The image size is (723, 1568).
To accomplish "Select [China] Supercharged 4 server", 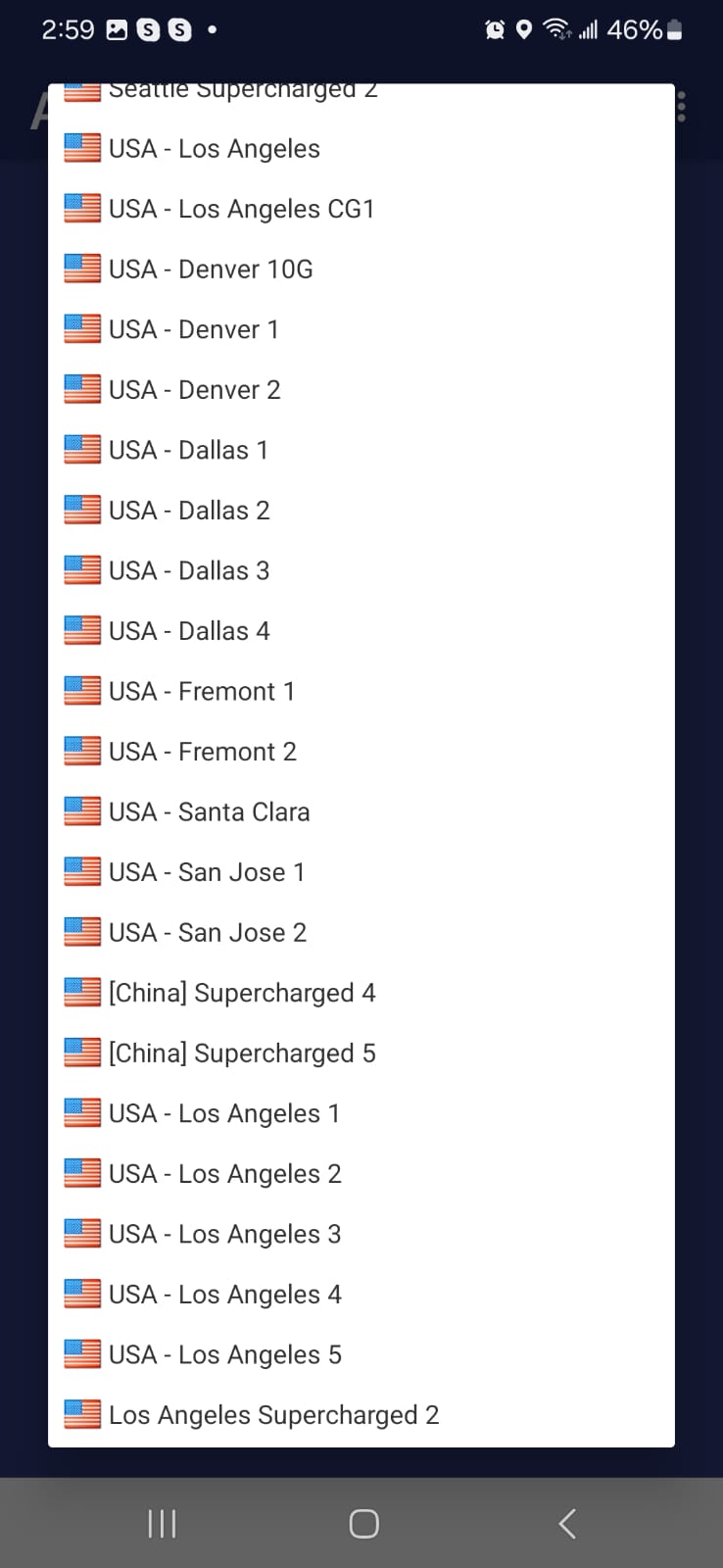I will pos(242,993).
